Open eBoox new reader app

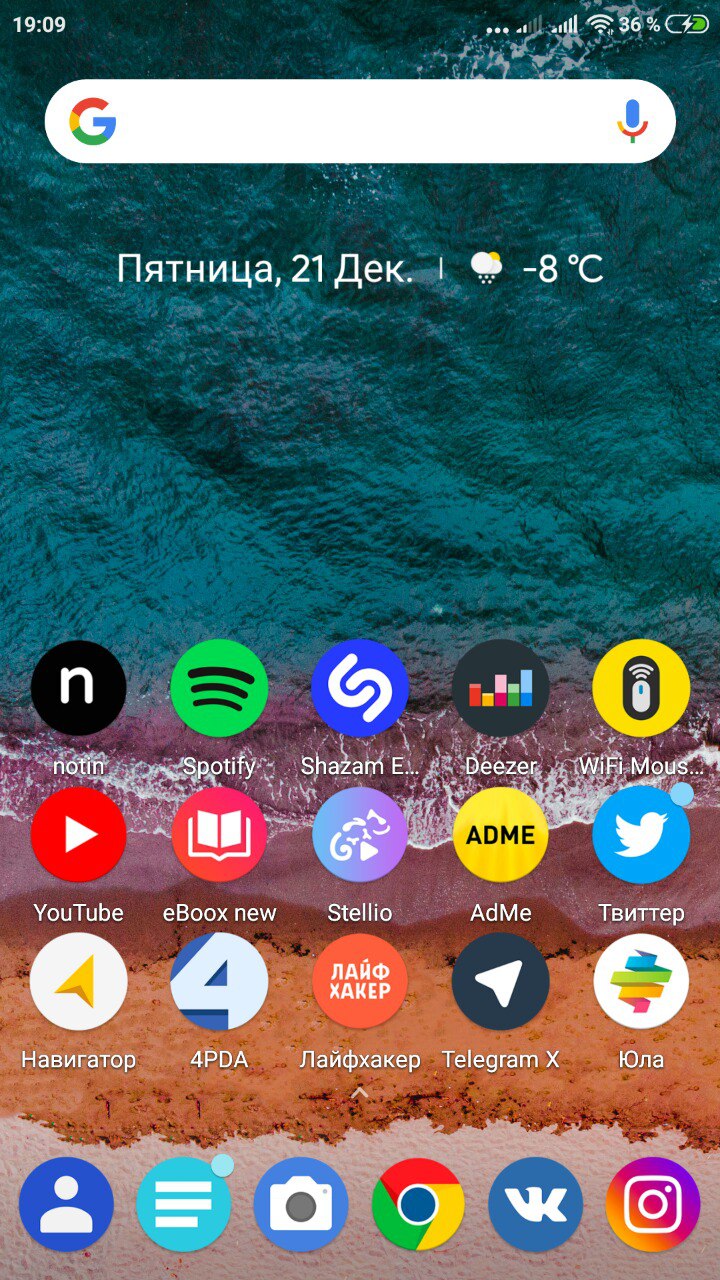point(219,835)
